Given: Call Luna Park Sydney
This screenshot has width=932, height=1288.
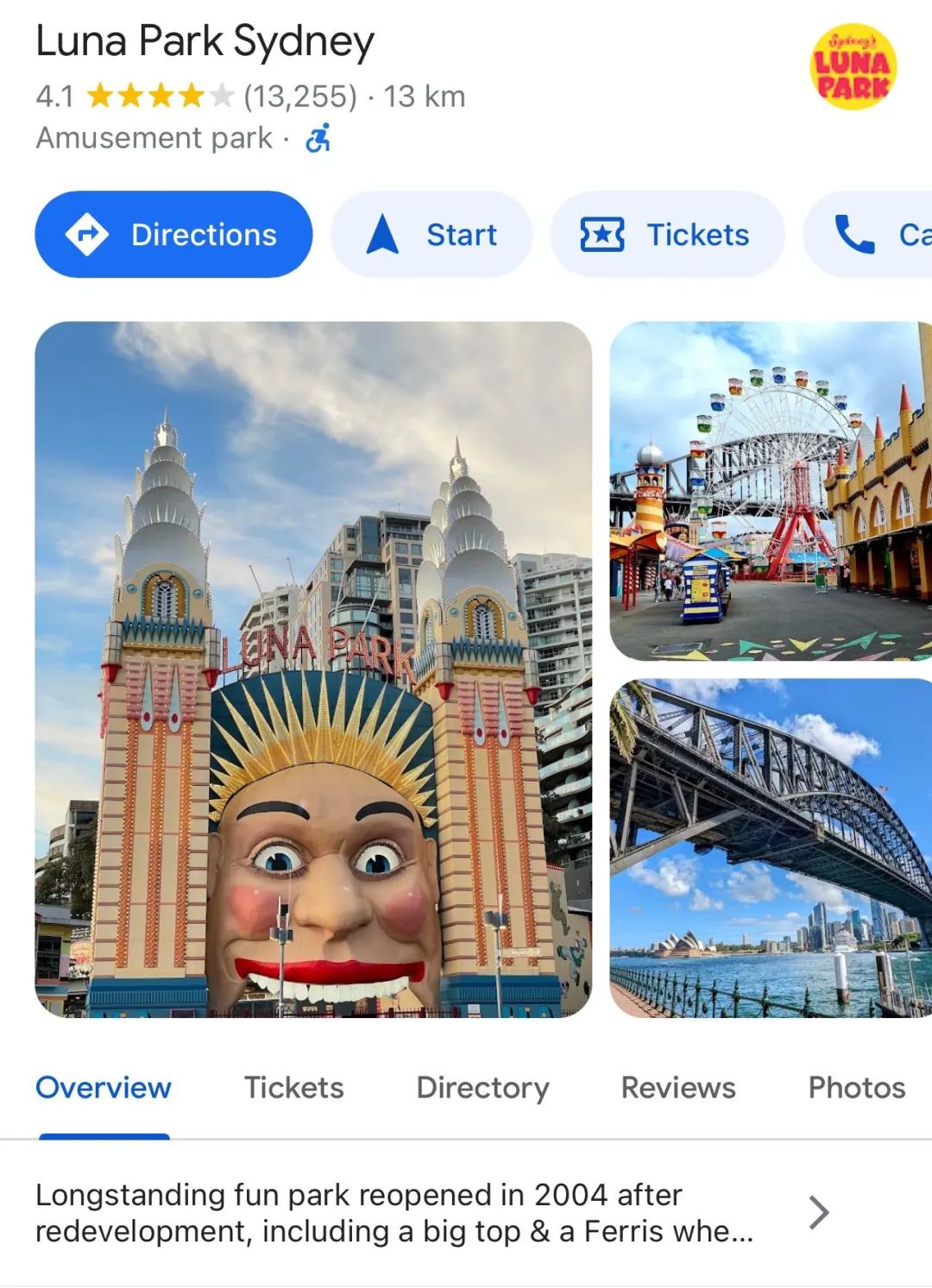Looking at the screenshot, I should tap(872, 235).
